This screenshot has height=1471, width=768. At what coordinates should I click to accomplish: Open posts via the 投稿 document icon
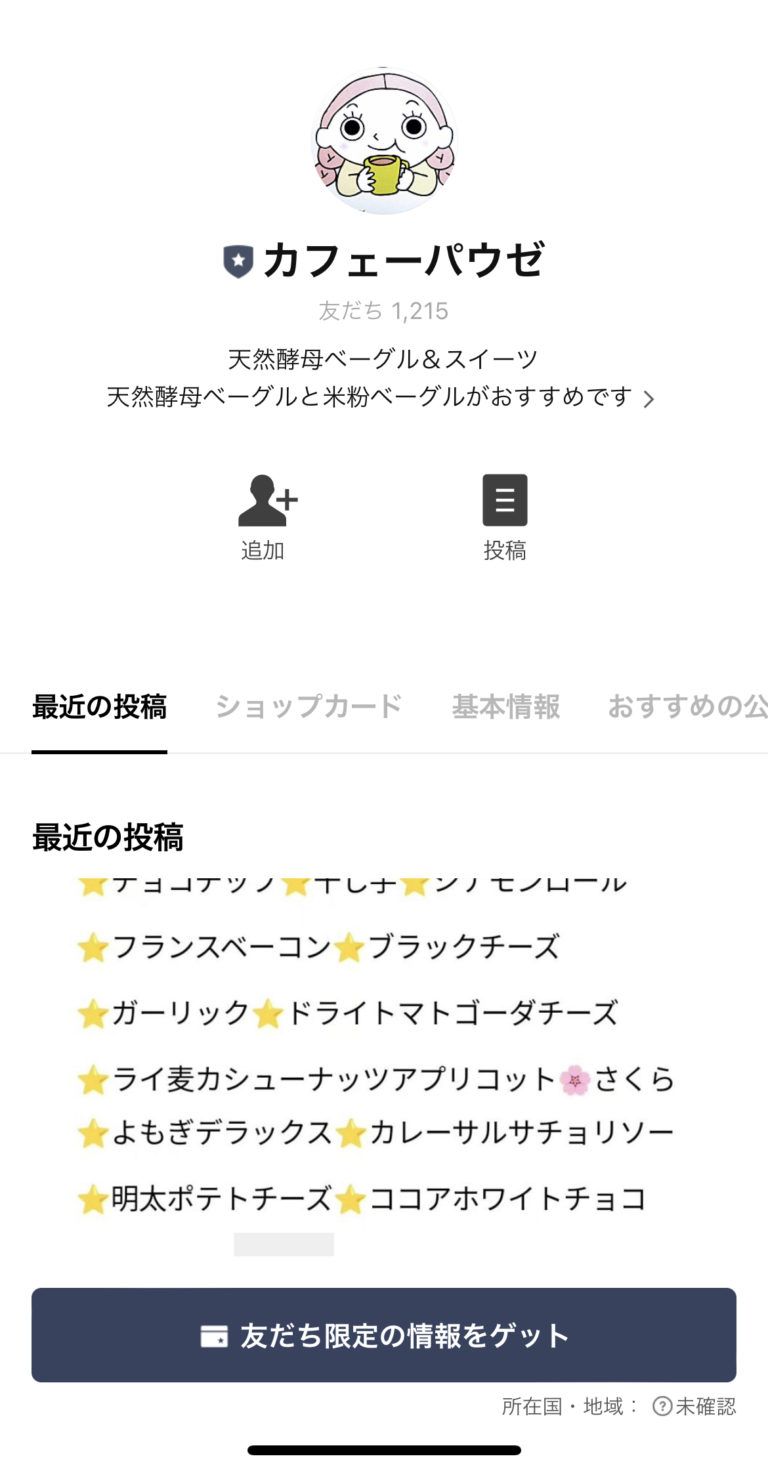click(505, 499)
